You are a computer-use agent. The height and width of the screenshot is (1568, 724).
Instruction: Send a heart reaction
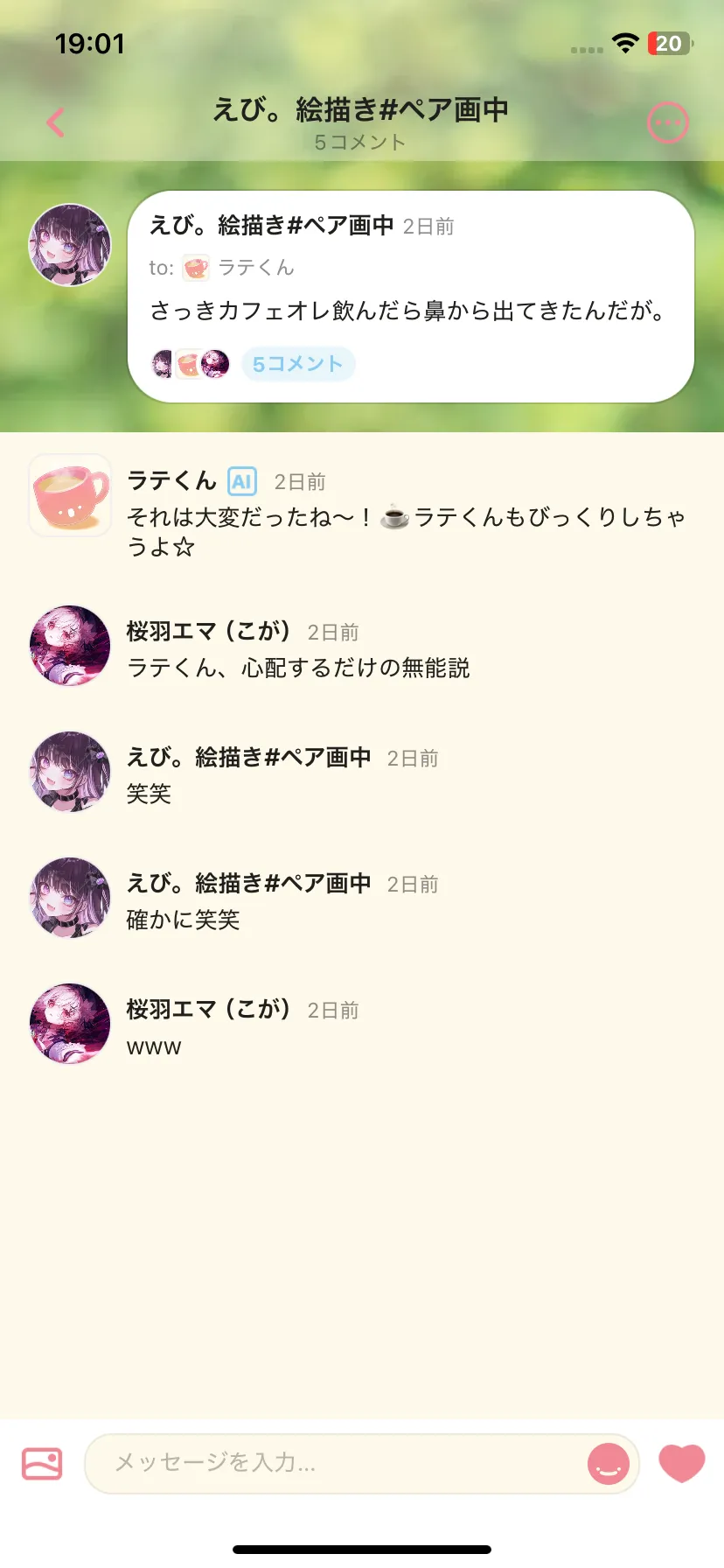[x=682, y=1463]
